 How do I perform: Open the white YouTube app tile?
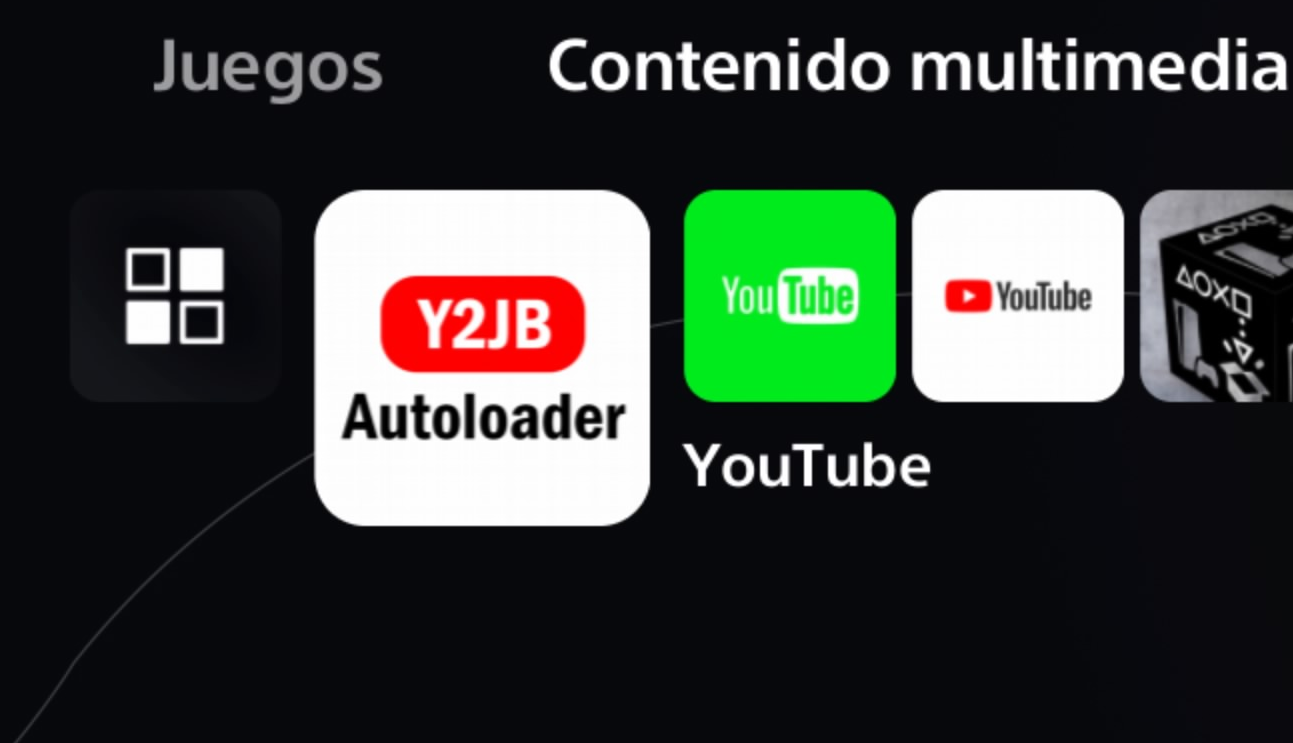click(x=1017, y=296)
